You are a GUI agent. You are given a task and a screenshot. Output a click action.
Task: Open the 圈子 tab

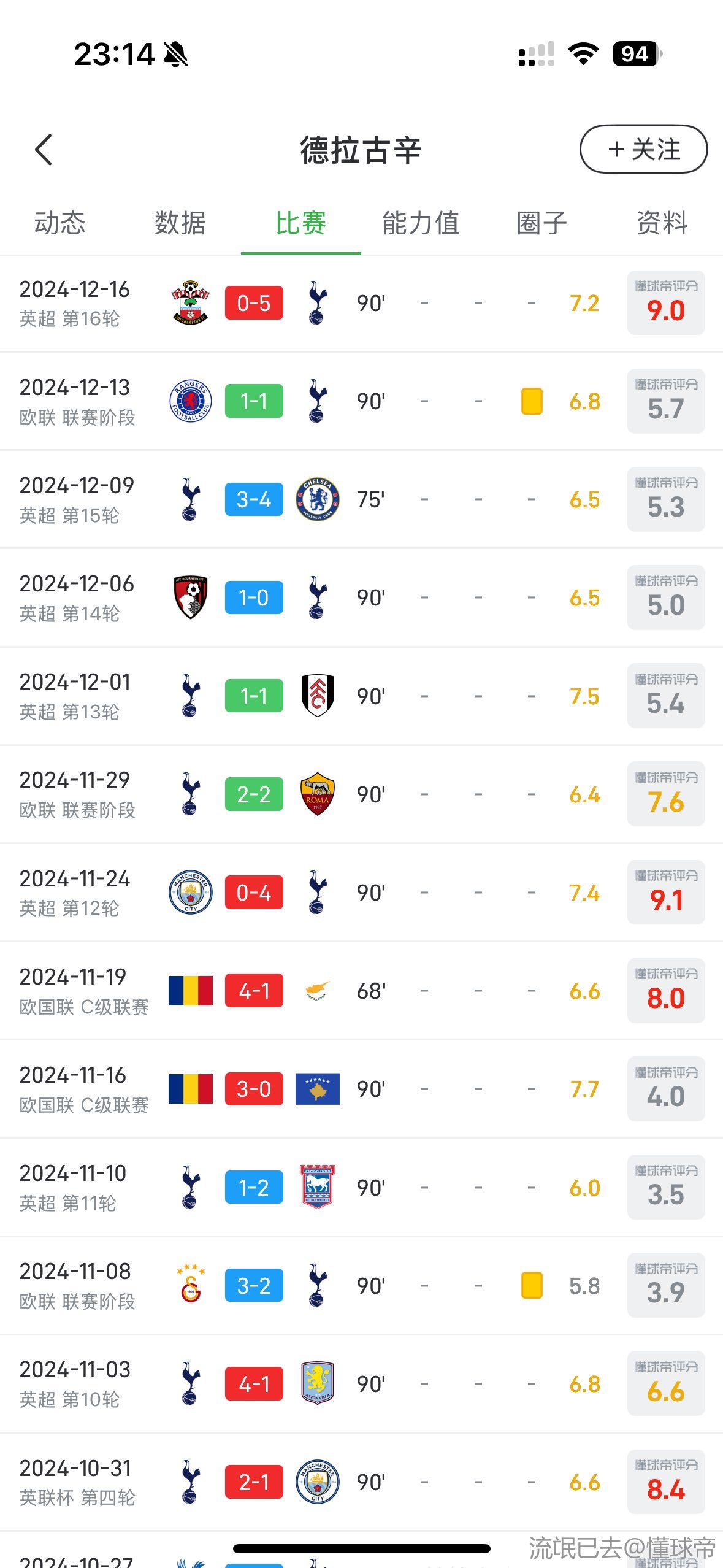(541, 223)
